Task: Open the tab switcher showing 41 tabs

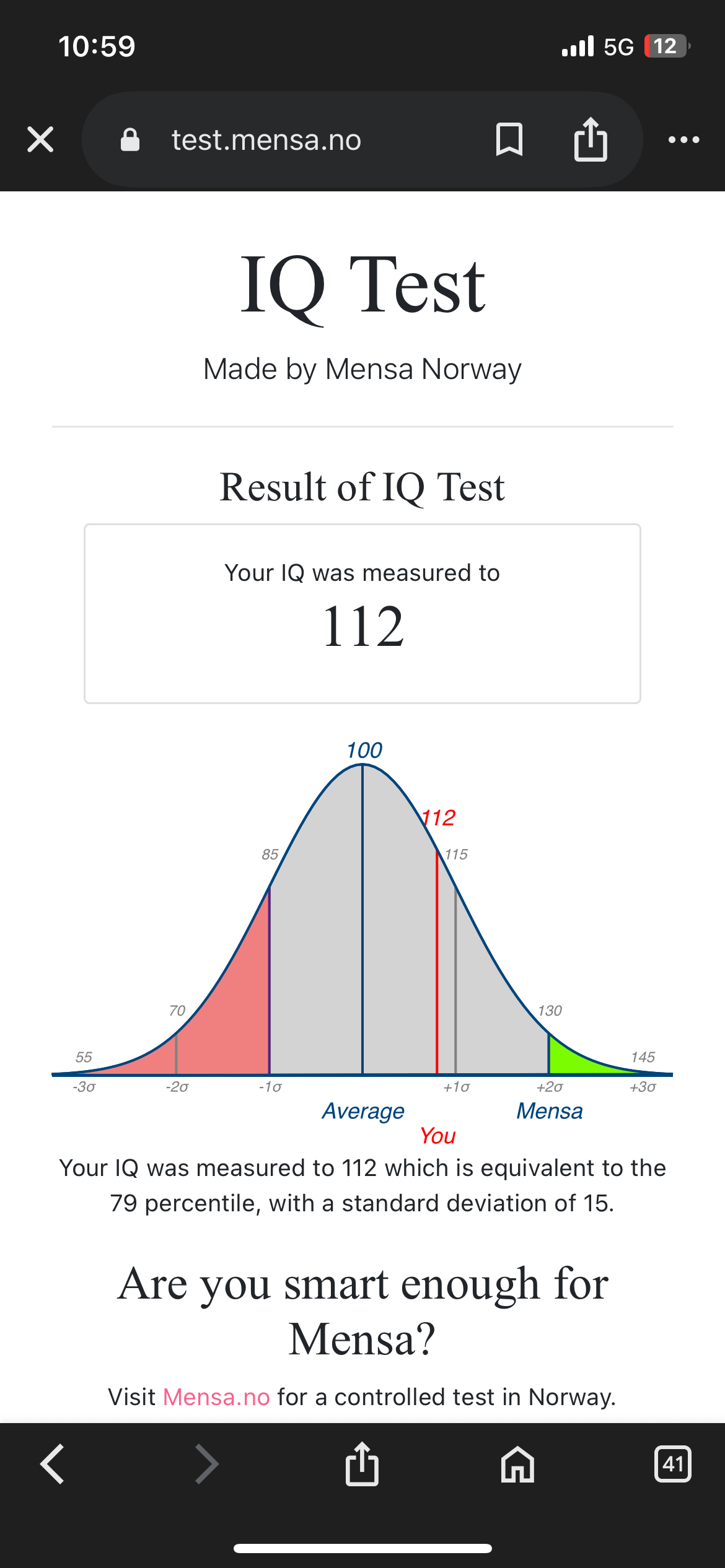Action: tap(672, 1464)
